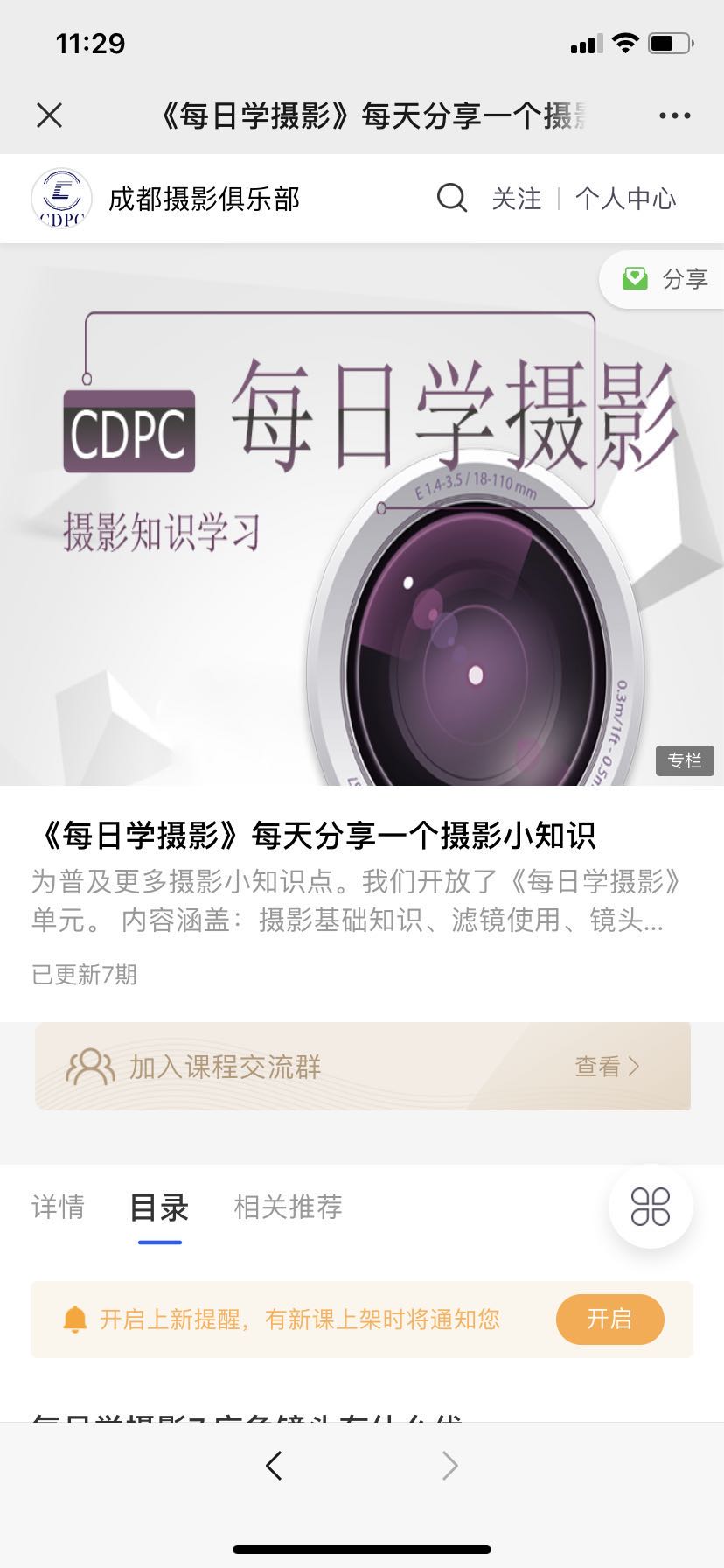
Task: Tap the browser forward arrow
Action: point(449,1465)
